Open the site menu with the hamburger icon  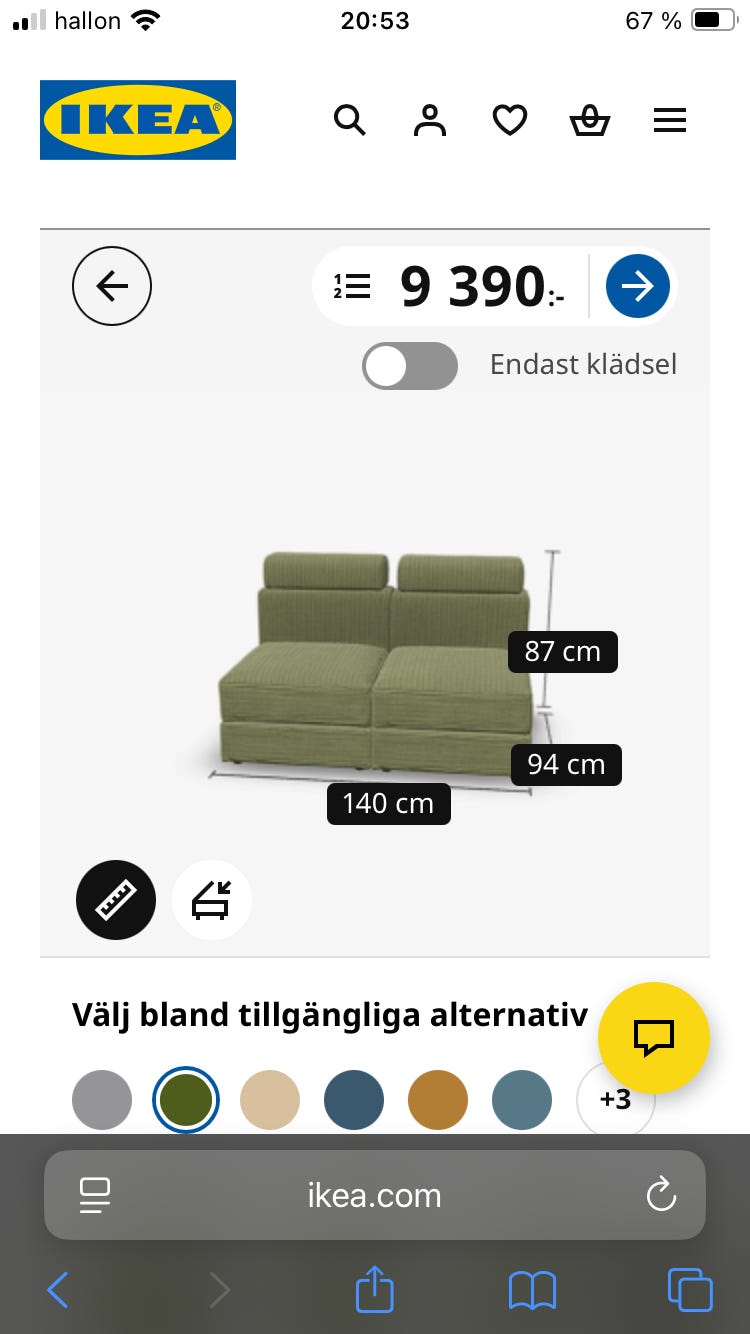pos(670,120)
